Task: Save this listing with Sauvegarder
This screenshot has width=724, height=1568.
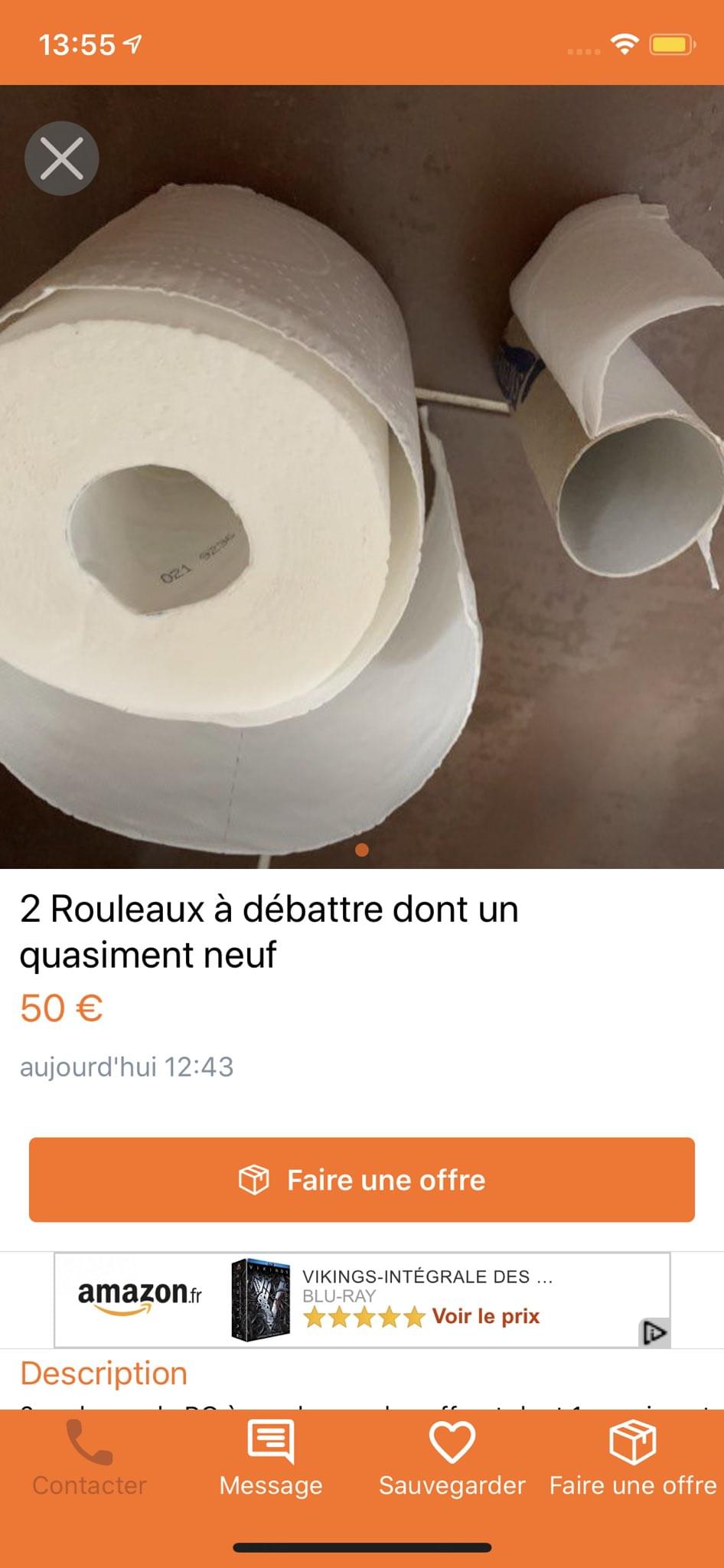Action: point(452,1459)
